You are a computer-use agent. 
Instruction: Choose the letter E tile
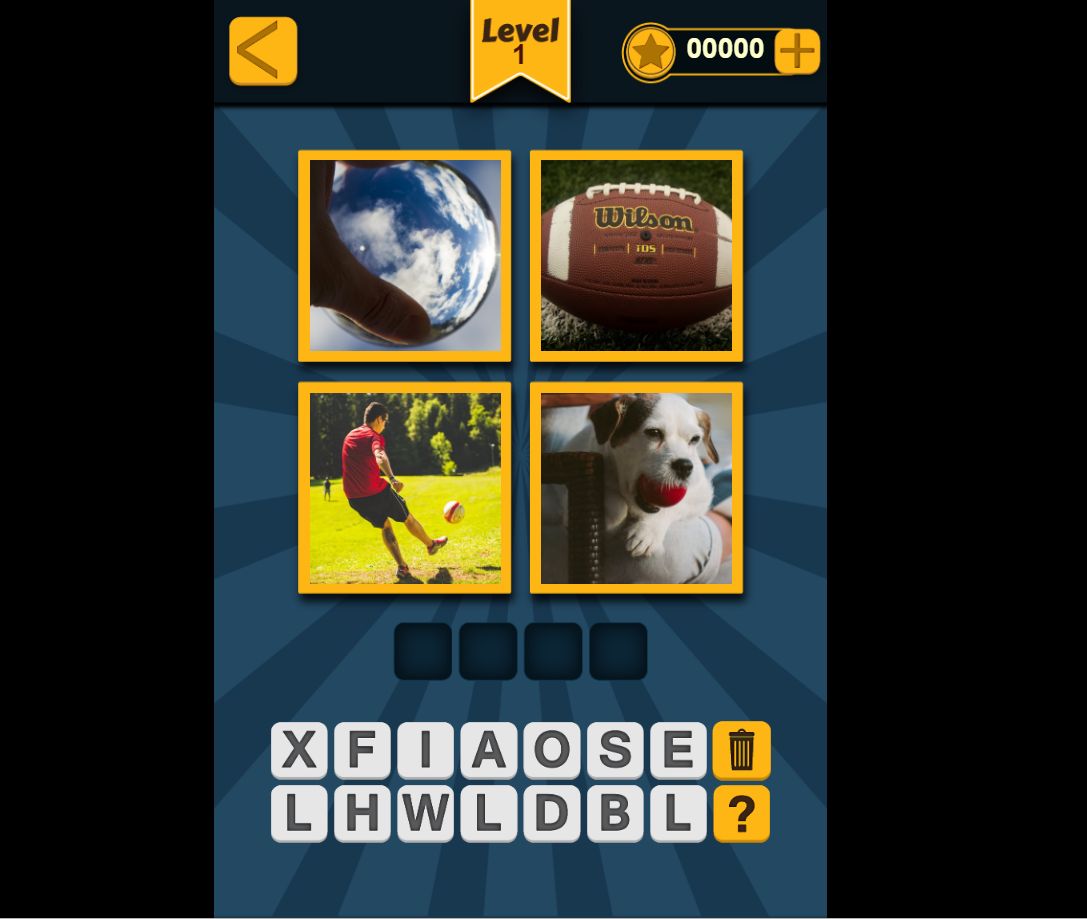pyautogui.click(x=678, y=750)
